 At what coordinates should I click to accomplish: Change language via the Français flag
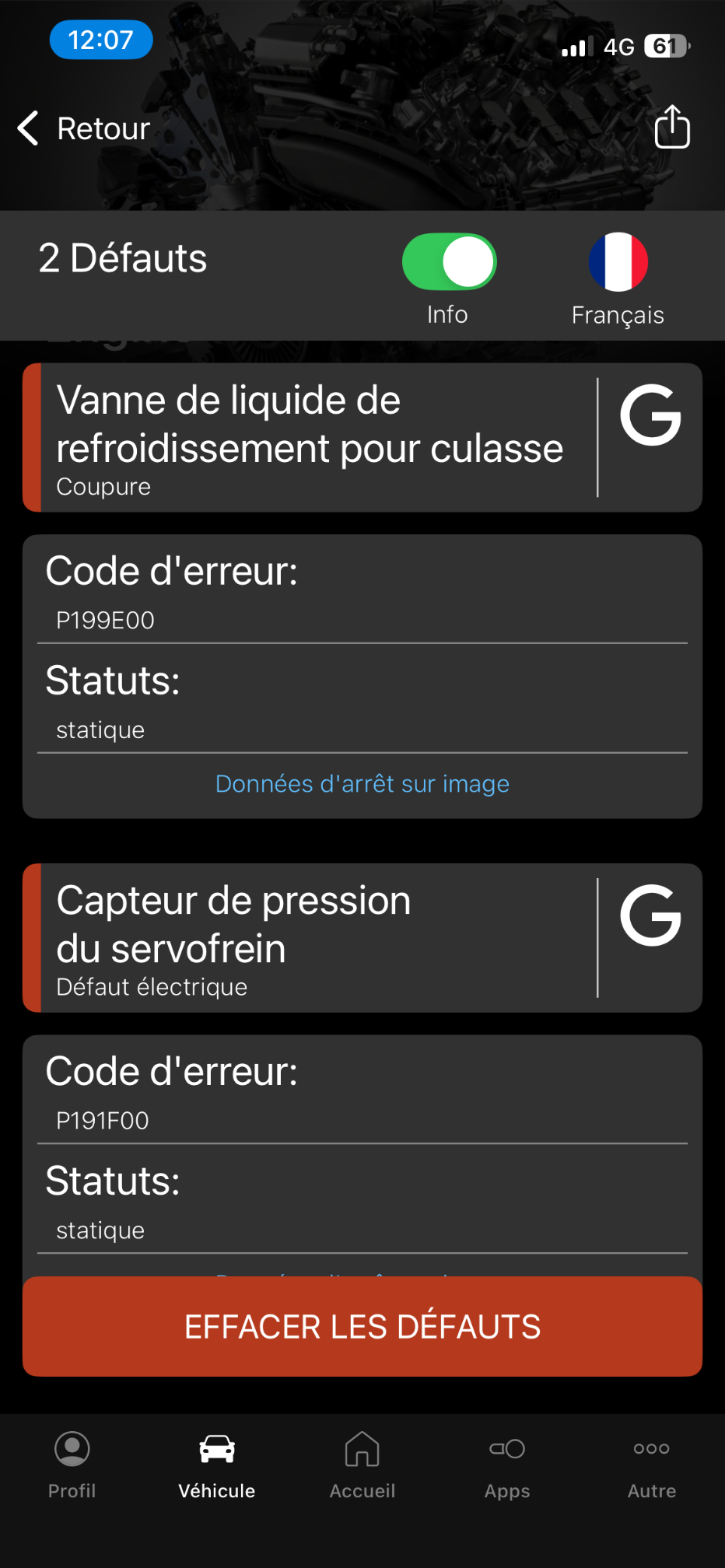618,263
